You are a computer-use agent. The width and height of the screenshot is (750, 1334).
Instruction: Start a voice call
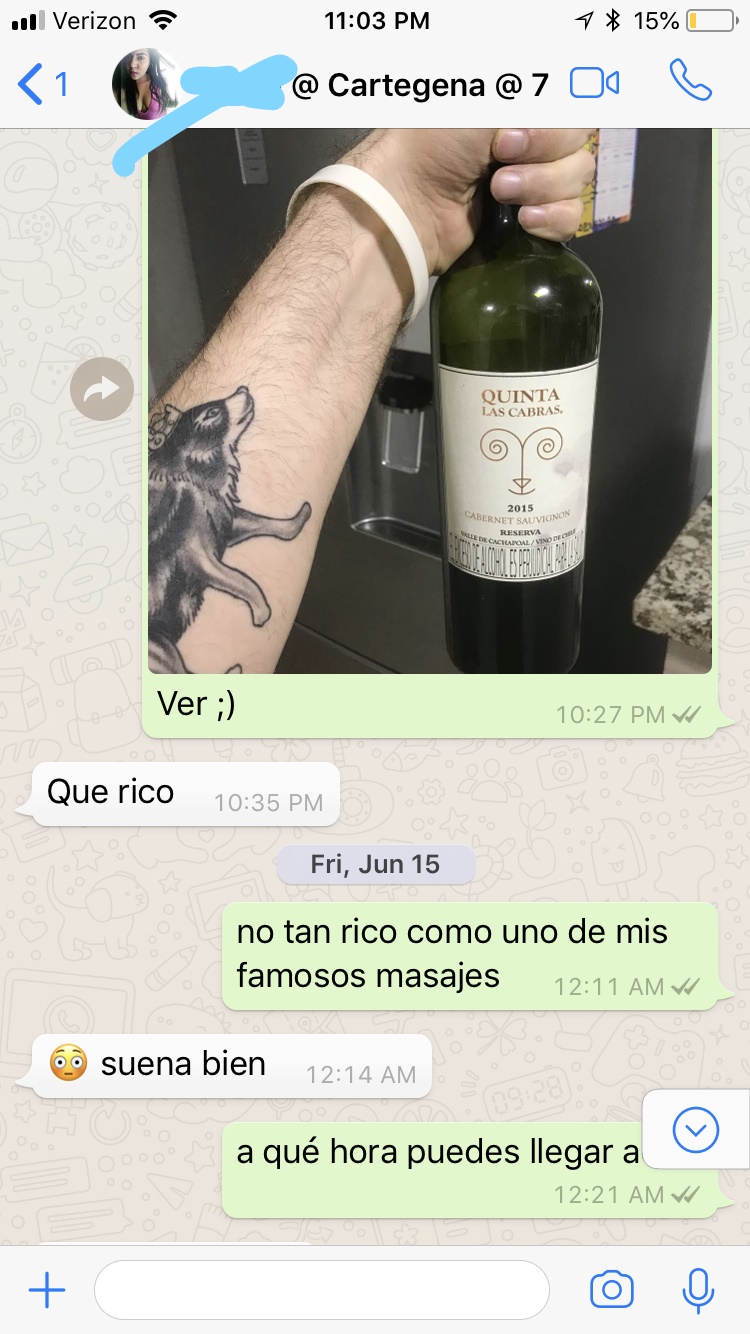point(690,82)
